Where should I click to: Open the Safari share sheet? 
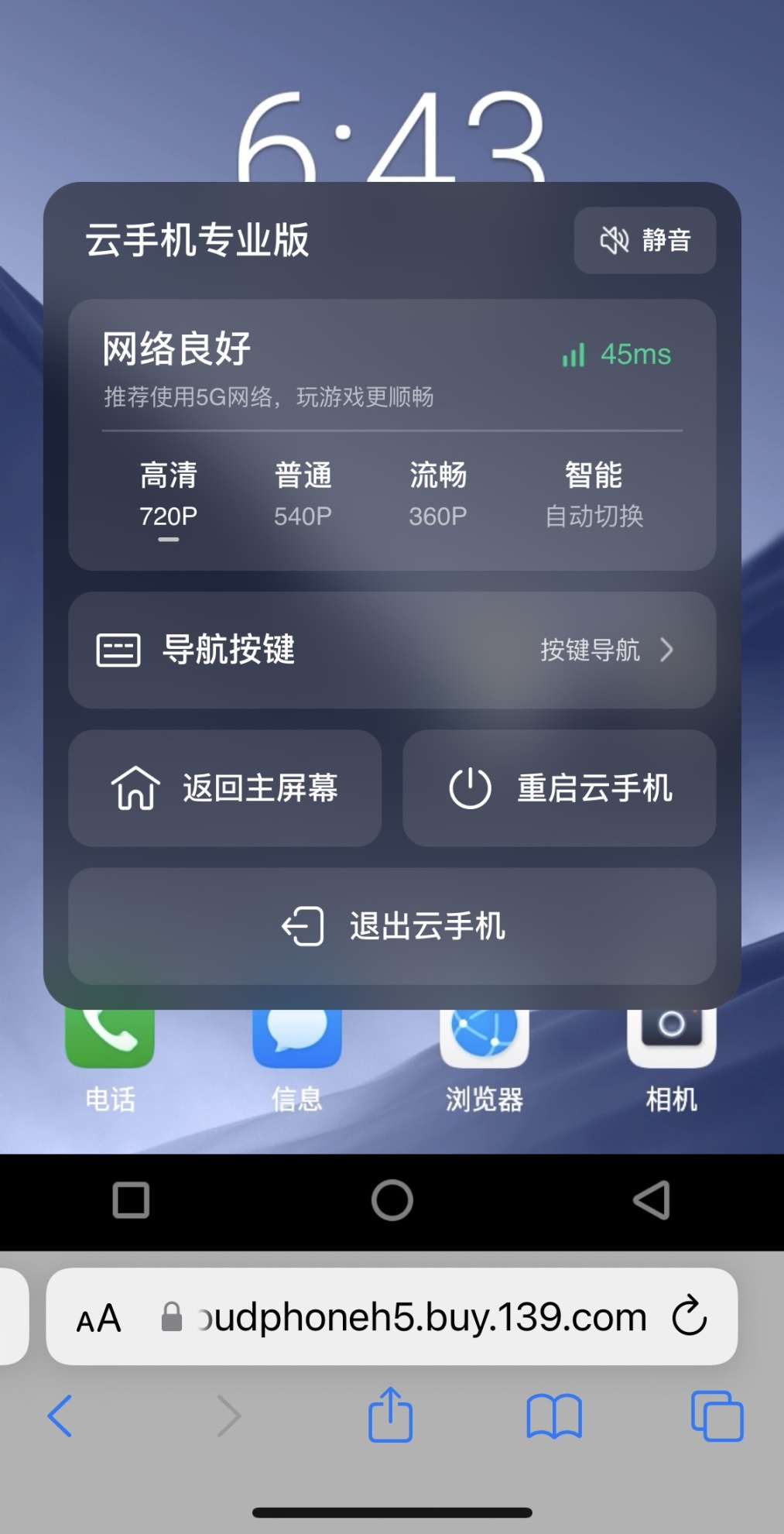[390, 1416]
